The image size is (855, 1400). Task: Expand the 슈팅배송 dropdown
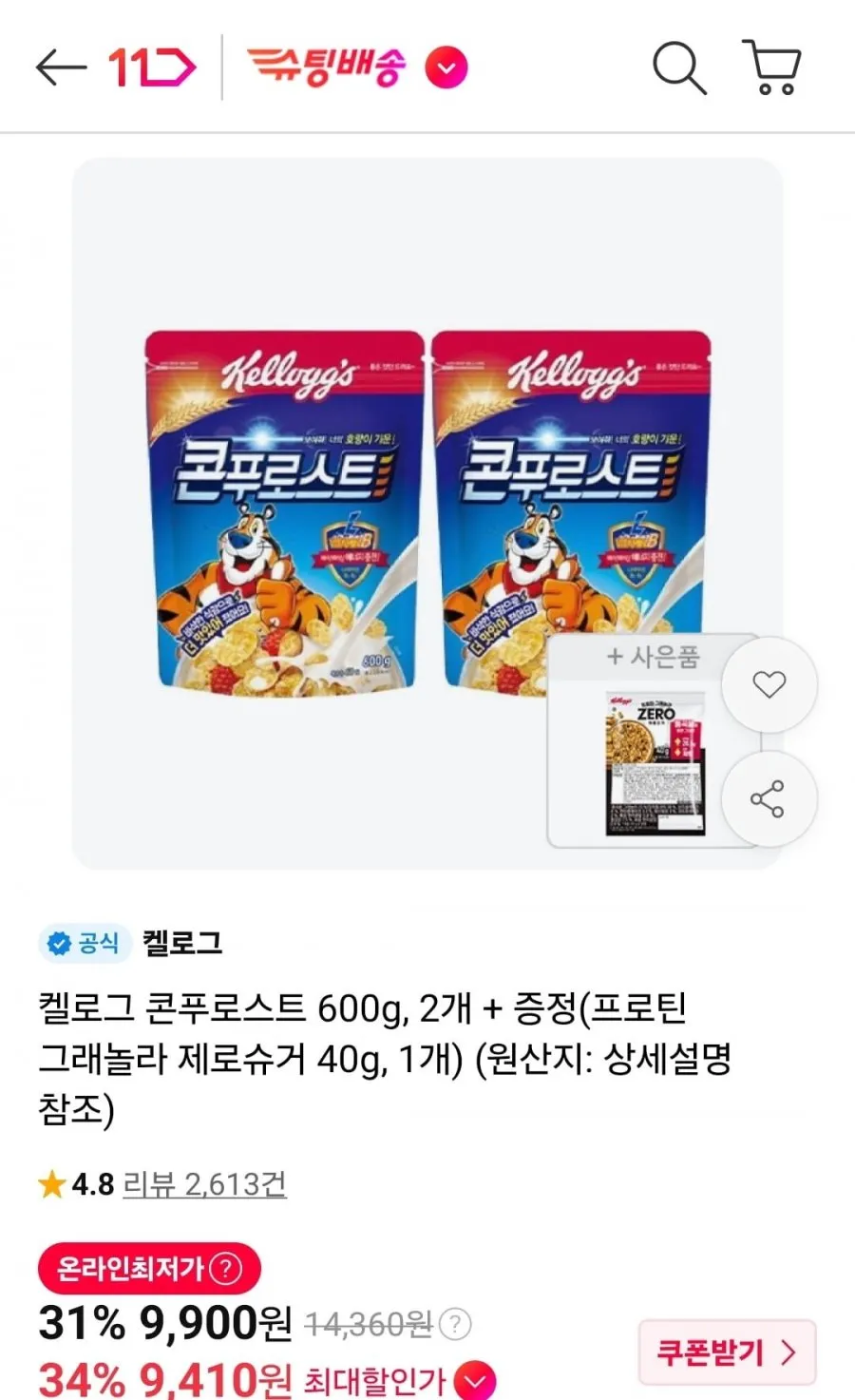[x=446, y=68]
